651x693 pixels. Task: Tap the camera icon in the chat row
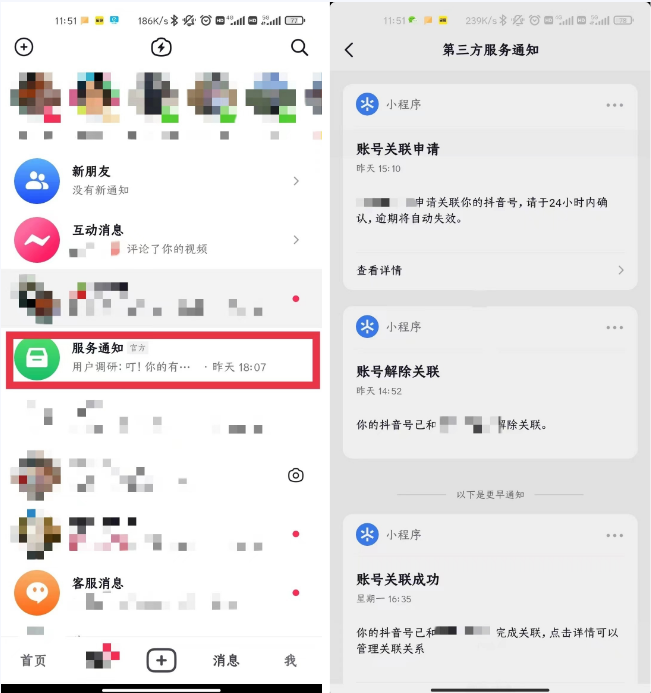pyautogui.click(x=296, y=475)
